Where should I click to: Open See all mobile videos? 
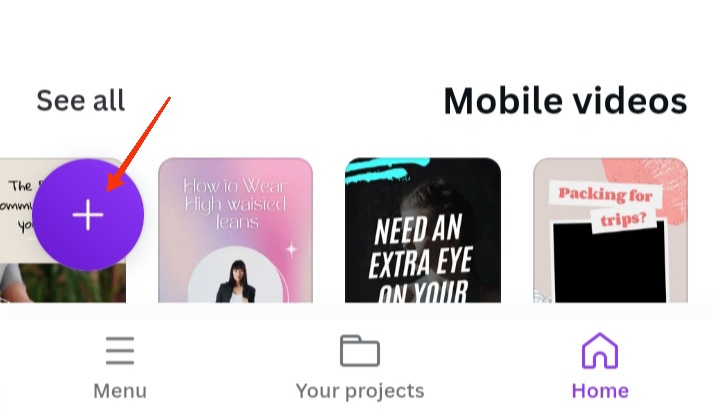click(80, 100)
